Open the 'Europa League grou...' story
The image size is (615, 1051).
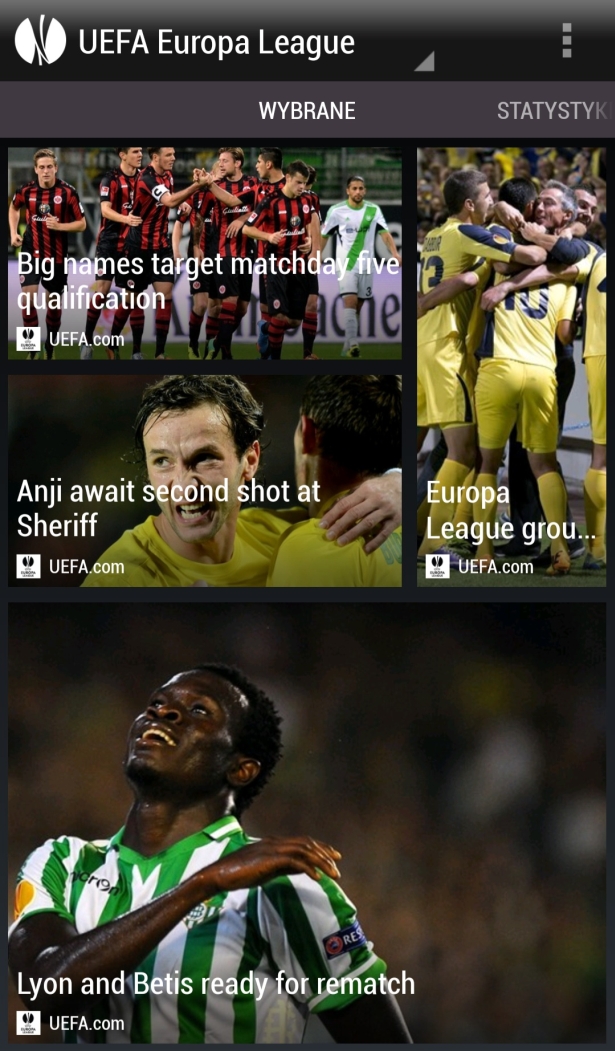[511, 367]
